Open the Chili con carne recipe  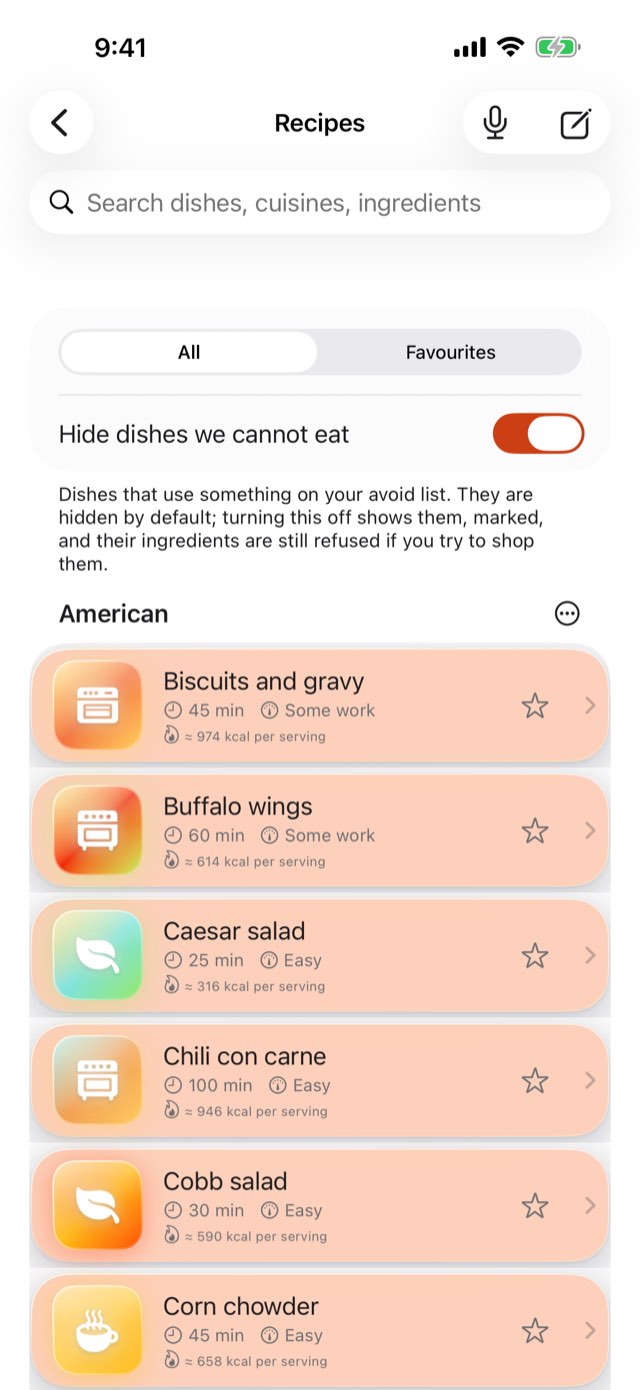[320, 1081]
